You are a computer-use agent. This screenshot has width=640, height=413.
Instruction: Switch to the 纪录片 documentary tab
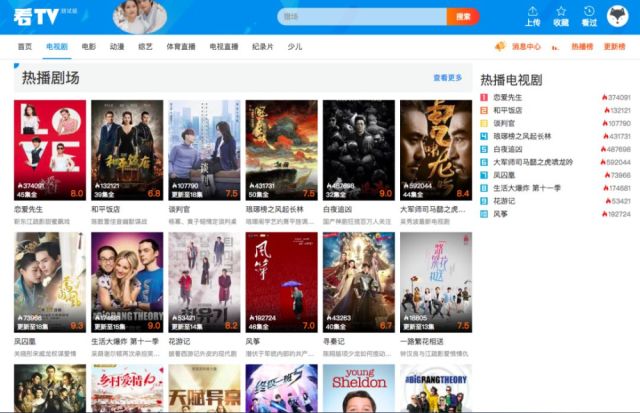click(263, 47)
